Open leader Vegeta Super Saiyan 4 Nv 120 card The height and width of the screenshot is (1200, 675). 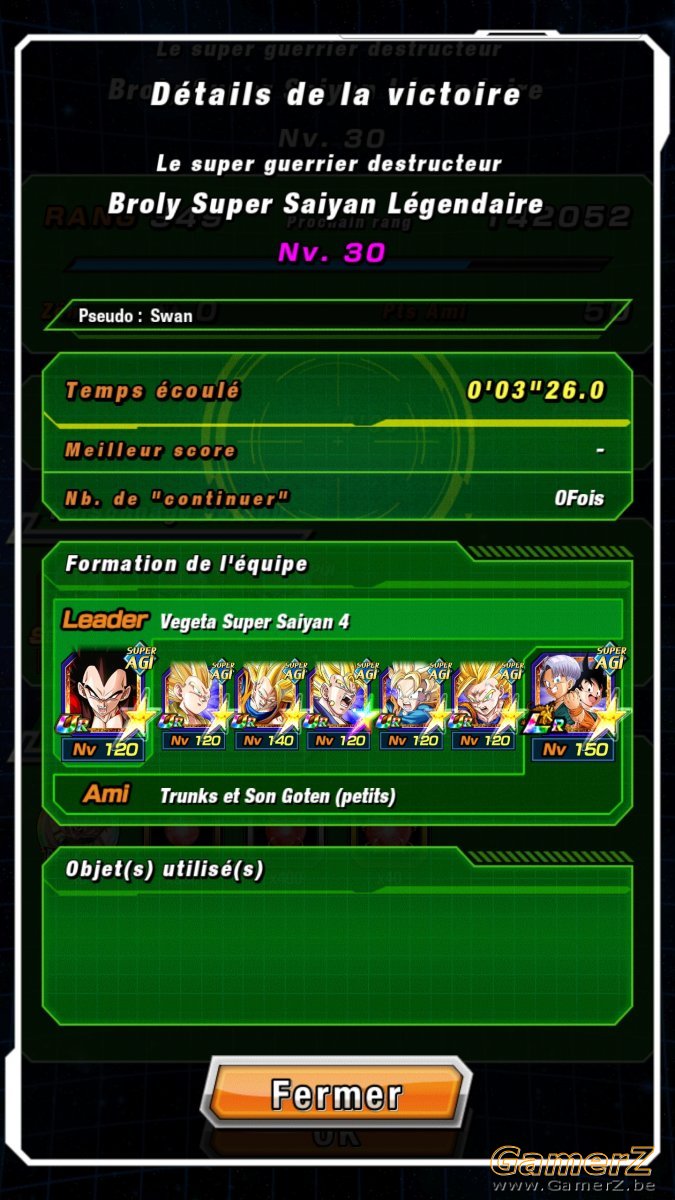100,705
